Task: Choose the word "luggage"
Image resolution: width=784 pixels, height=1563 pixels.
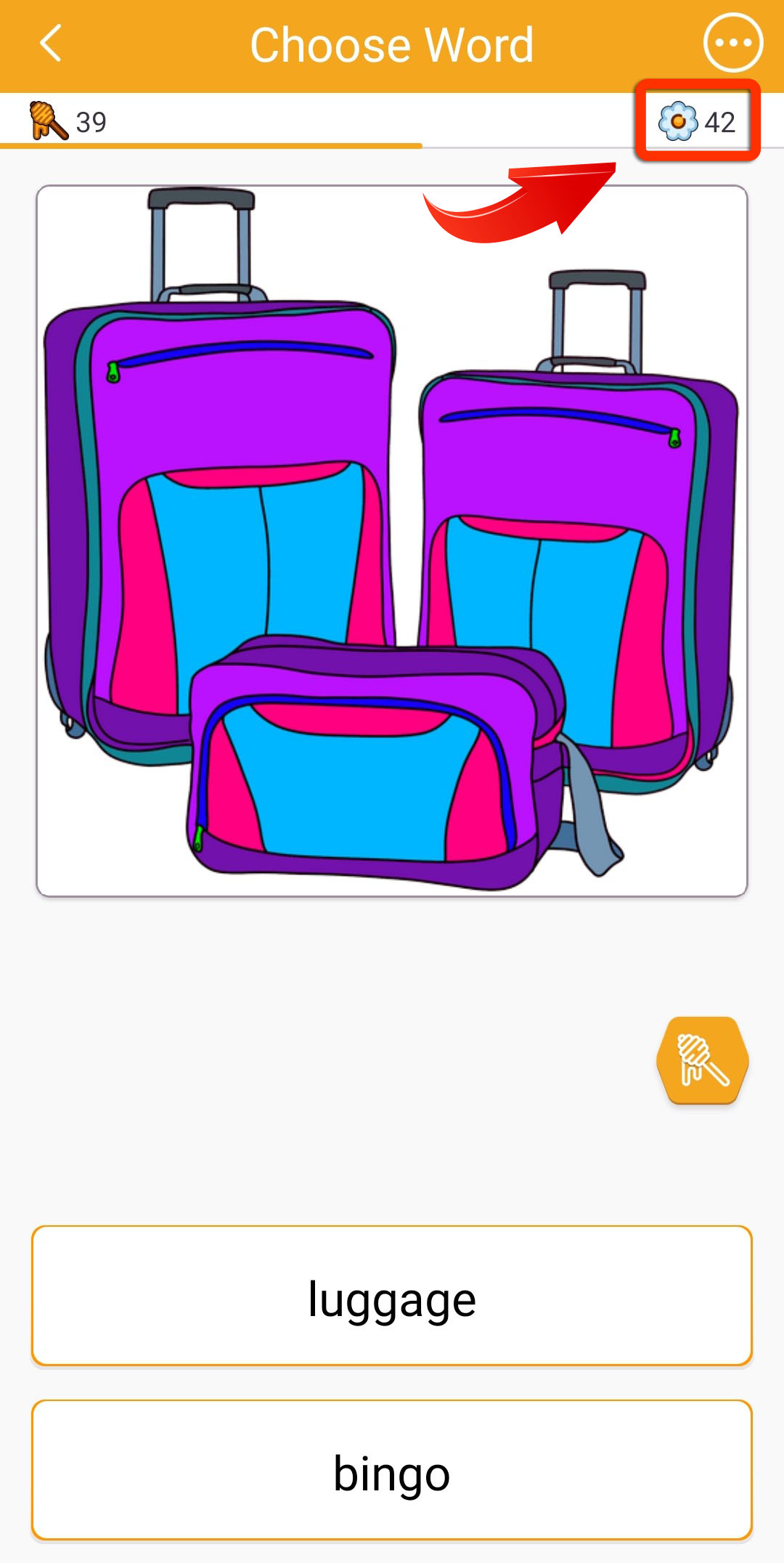Action: (392, 1296)
